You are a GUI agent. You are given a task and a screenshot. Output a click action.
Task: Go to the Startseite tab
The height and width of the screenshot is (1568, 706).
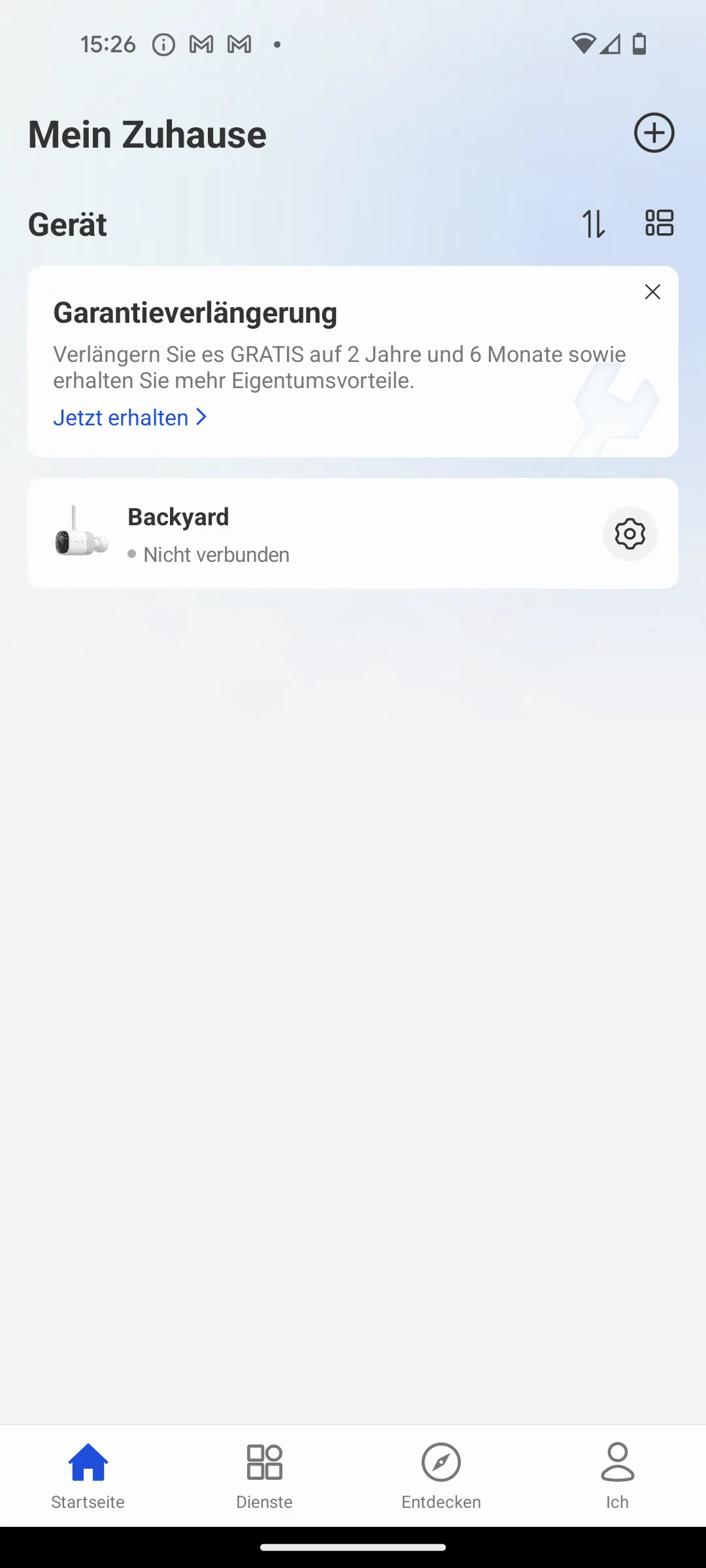coord(88,1477)
